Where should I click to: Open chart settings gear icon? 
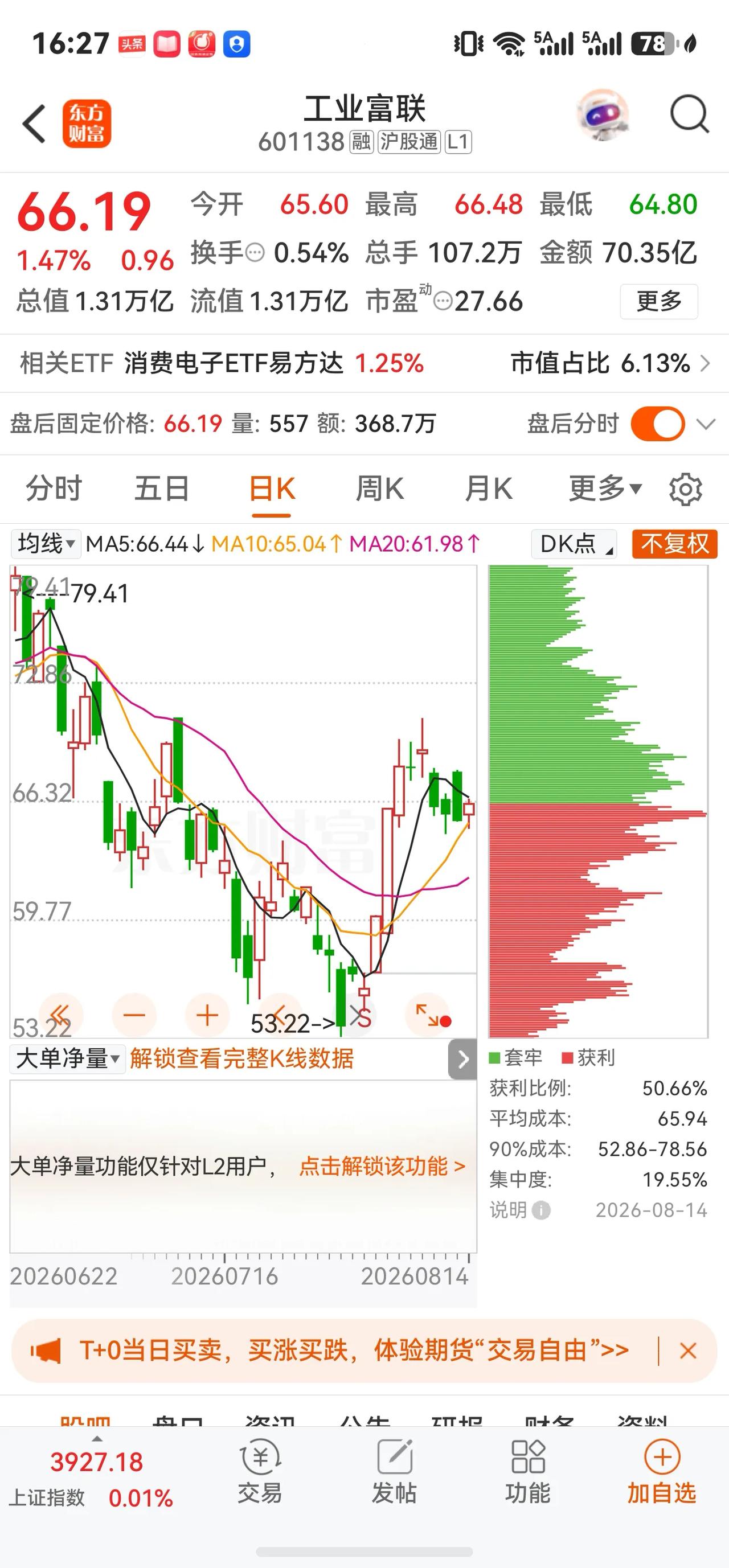pos(686,489)
